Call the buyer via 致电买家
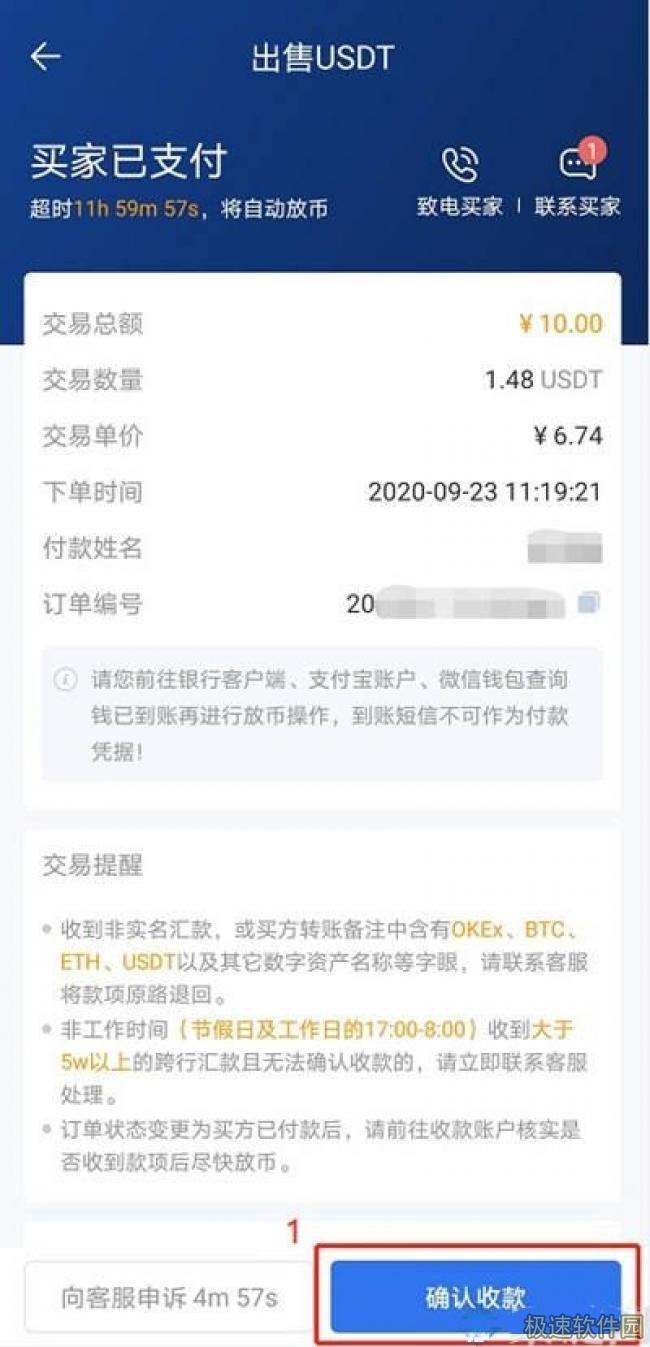 click(460, 179)
